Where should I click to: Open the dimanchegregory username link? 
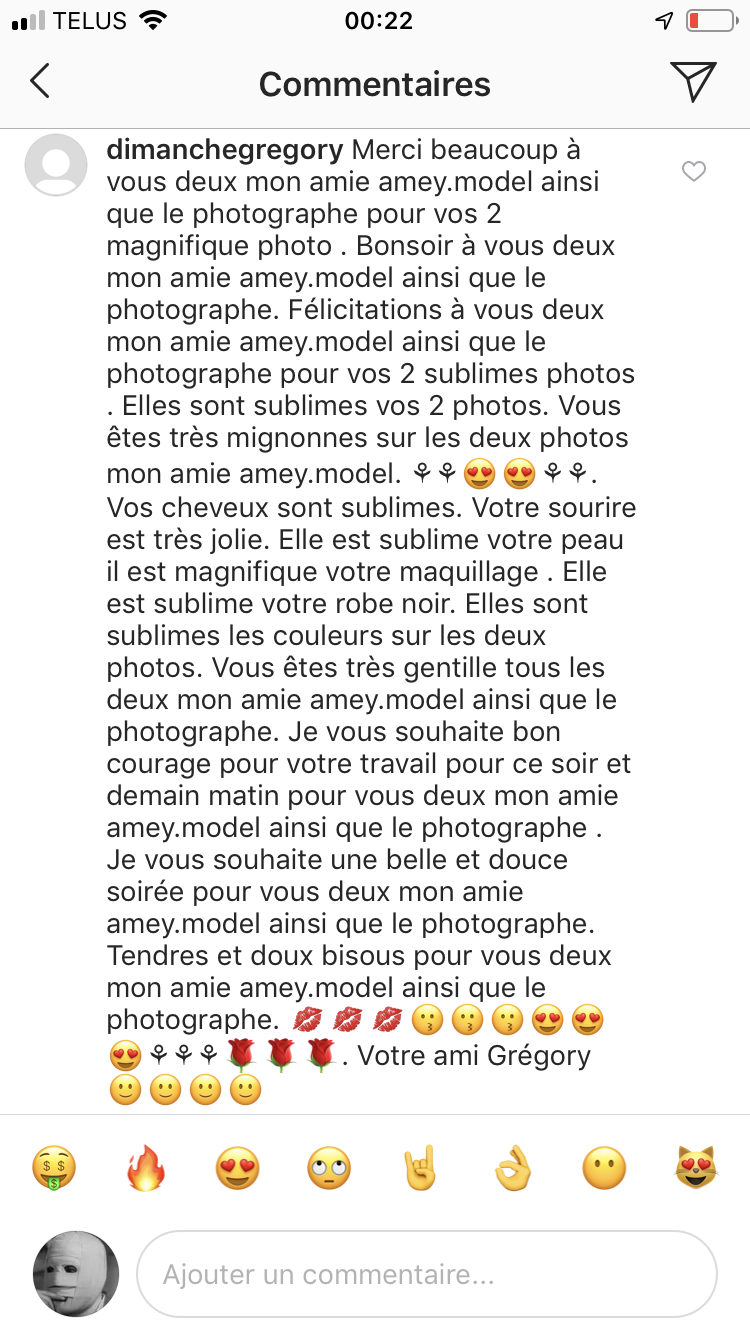(224, 151)
